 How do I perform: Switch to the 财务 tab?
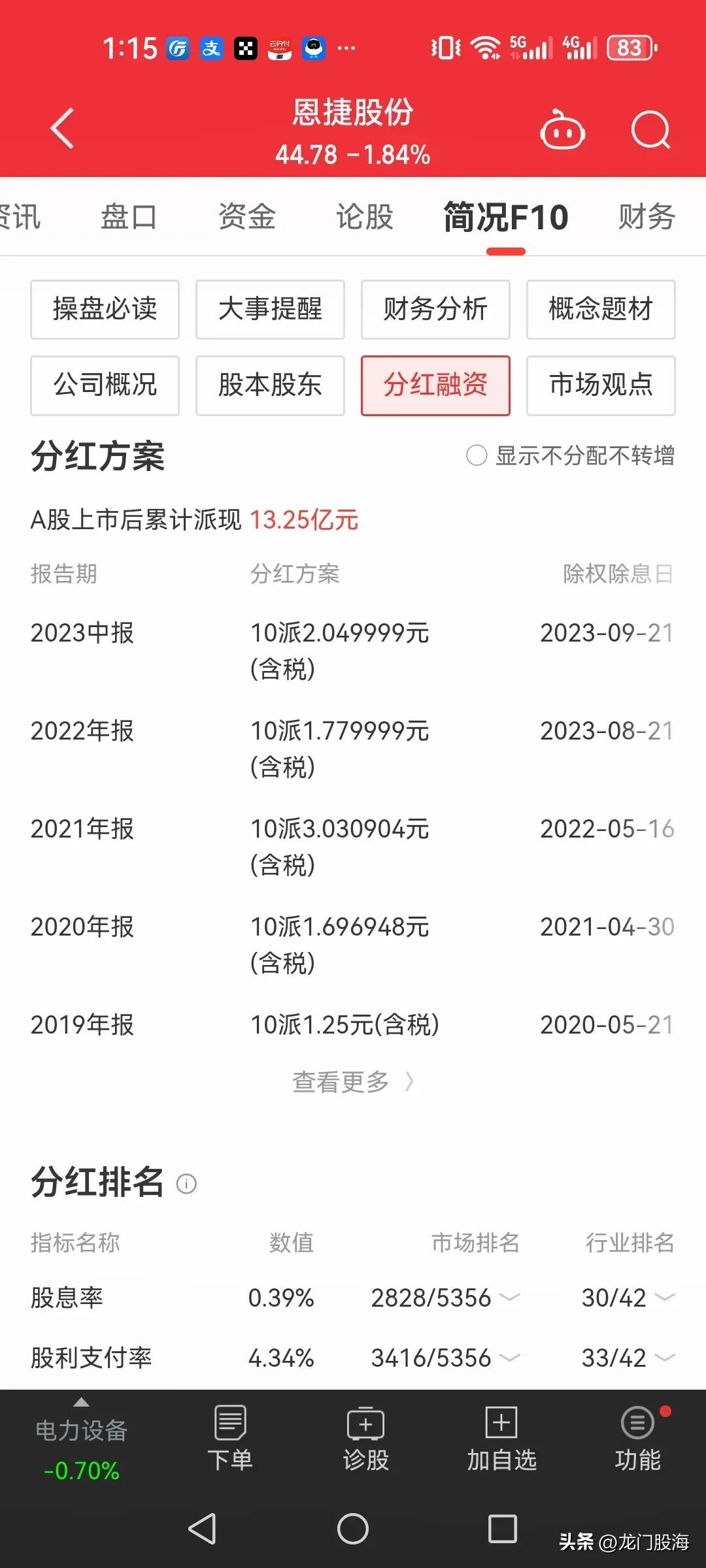coord(647,217)
